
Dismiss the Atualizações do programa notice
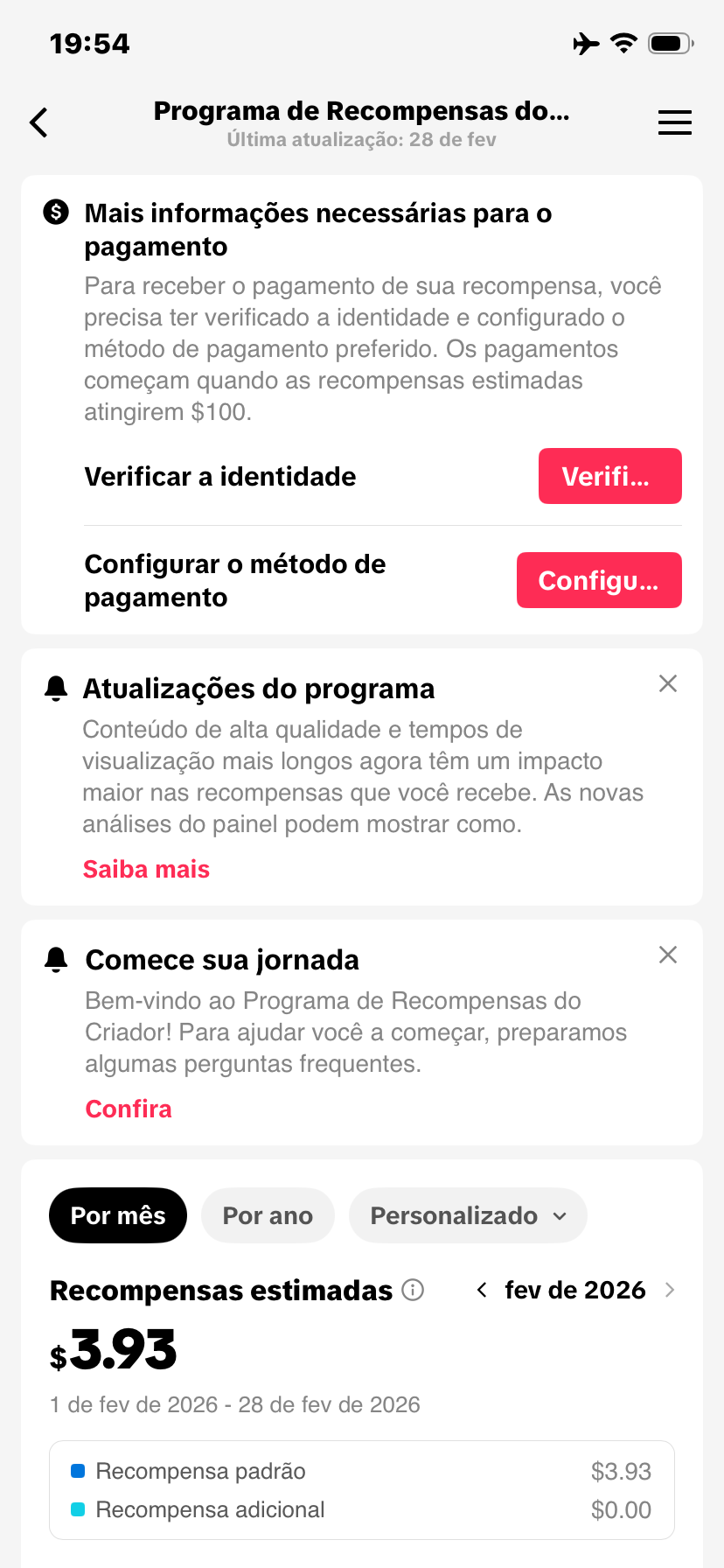pyautogui.click(x=668, y=683)
